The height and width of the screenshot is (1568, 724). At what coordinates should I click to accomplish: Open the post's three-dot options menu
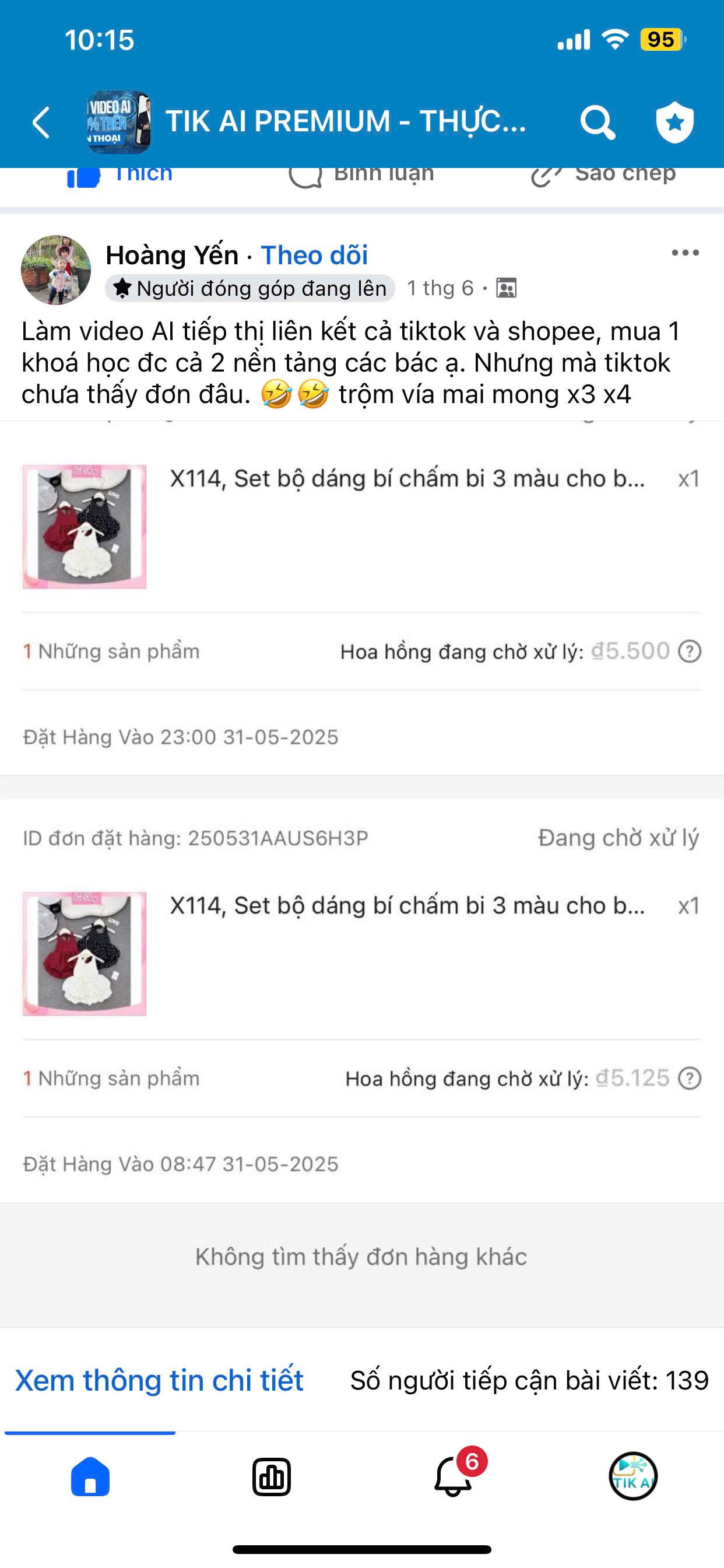685,253
